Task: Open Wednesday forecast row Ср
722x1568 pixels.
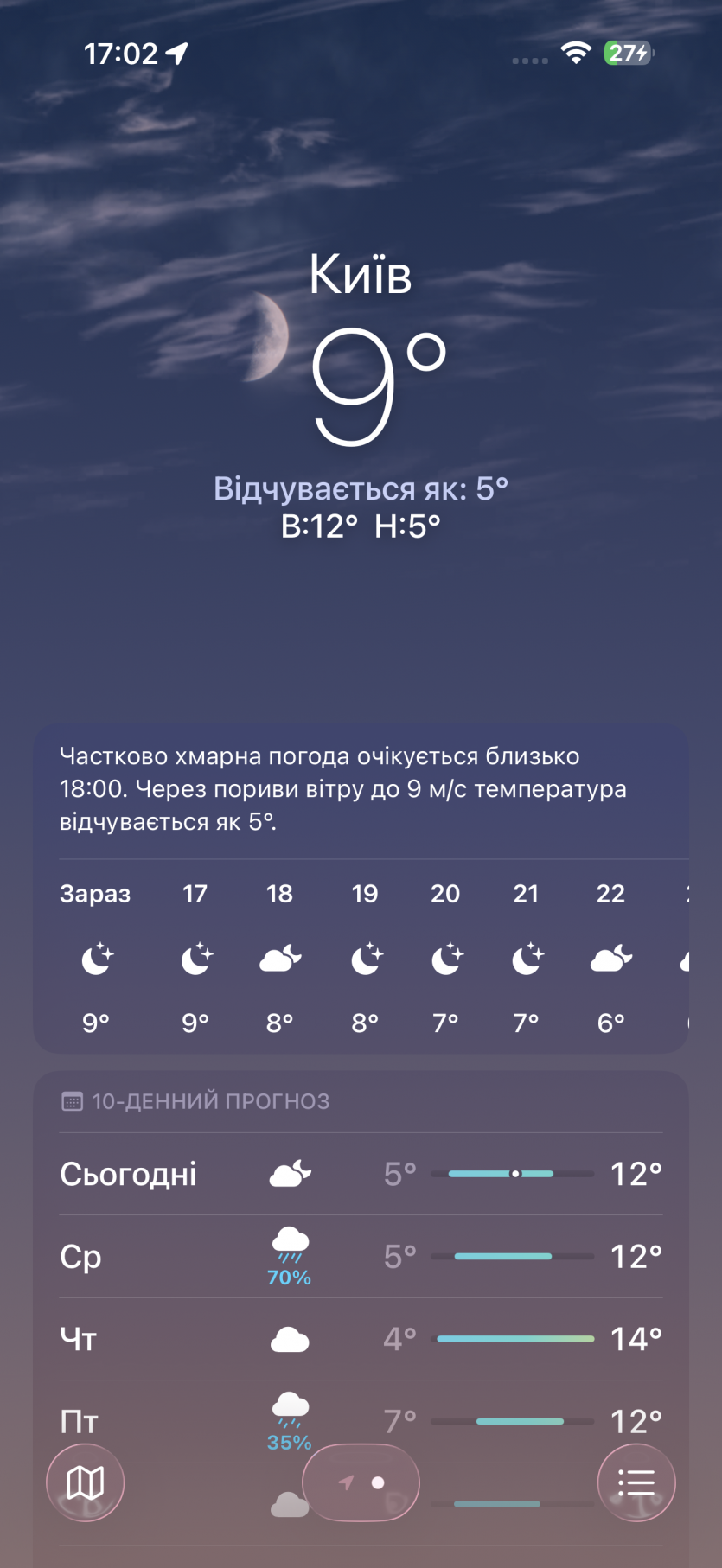Action: coord(361,1256)
